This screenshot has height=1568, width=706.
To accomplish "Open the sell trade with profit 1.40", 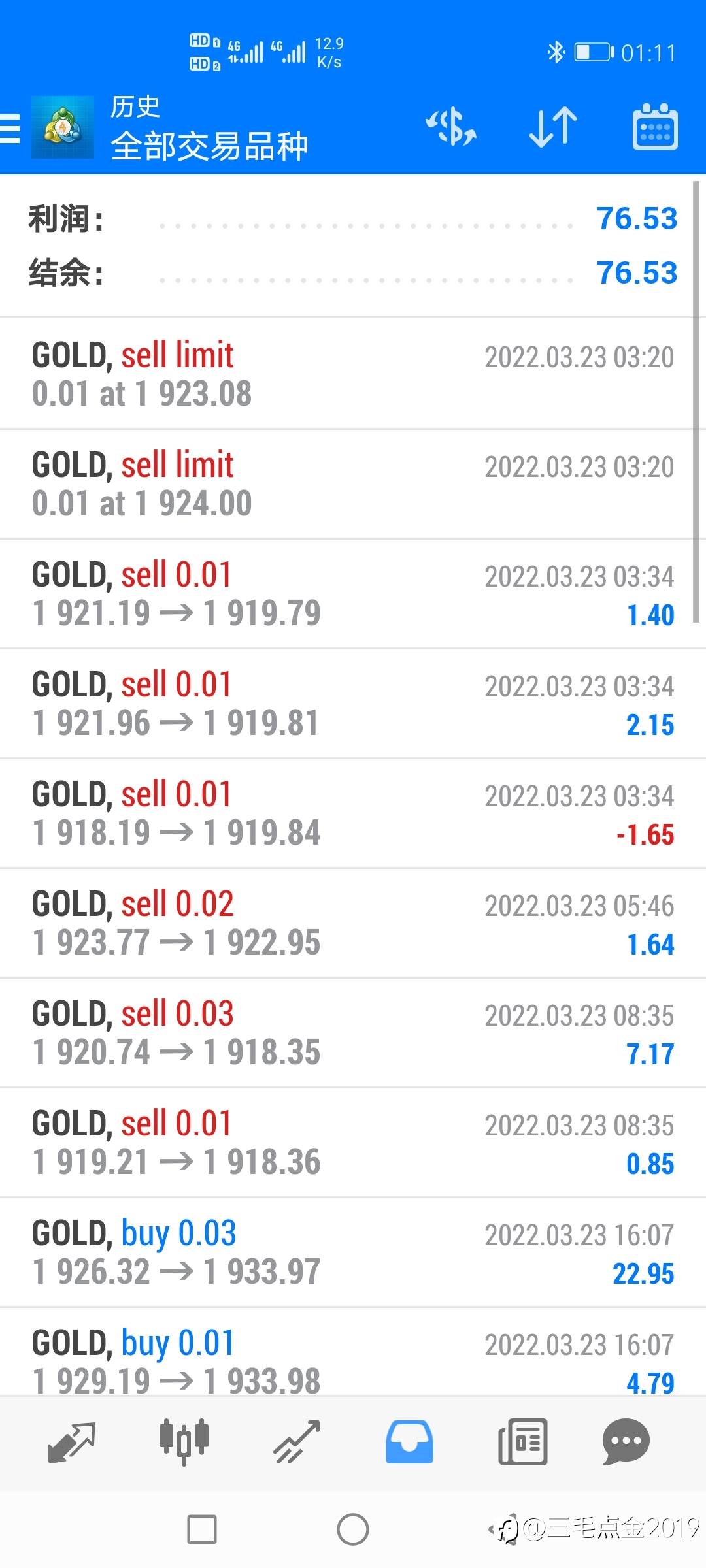I will 353,594.
